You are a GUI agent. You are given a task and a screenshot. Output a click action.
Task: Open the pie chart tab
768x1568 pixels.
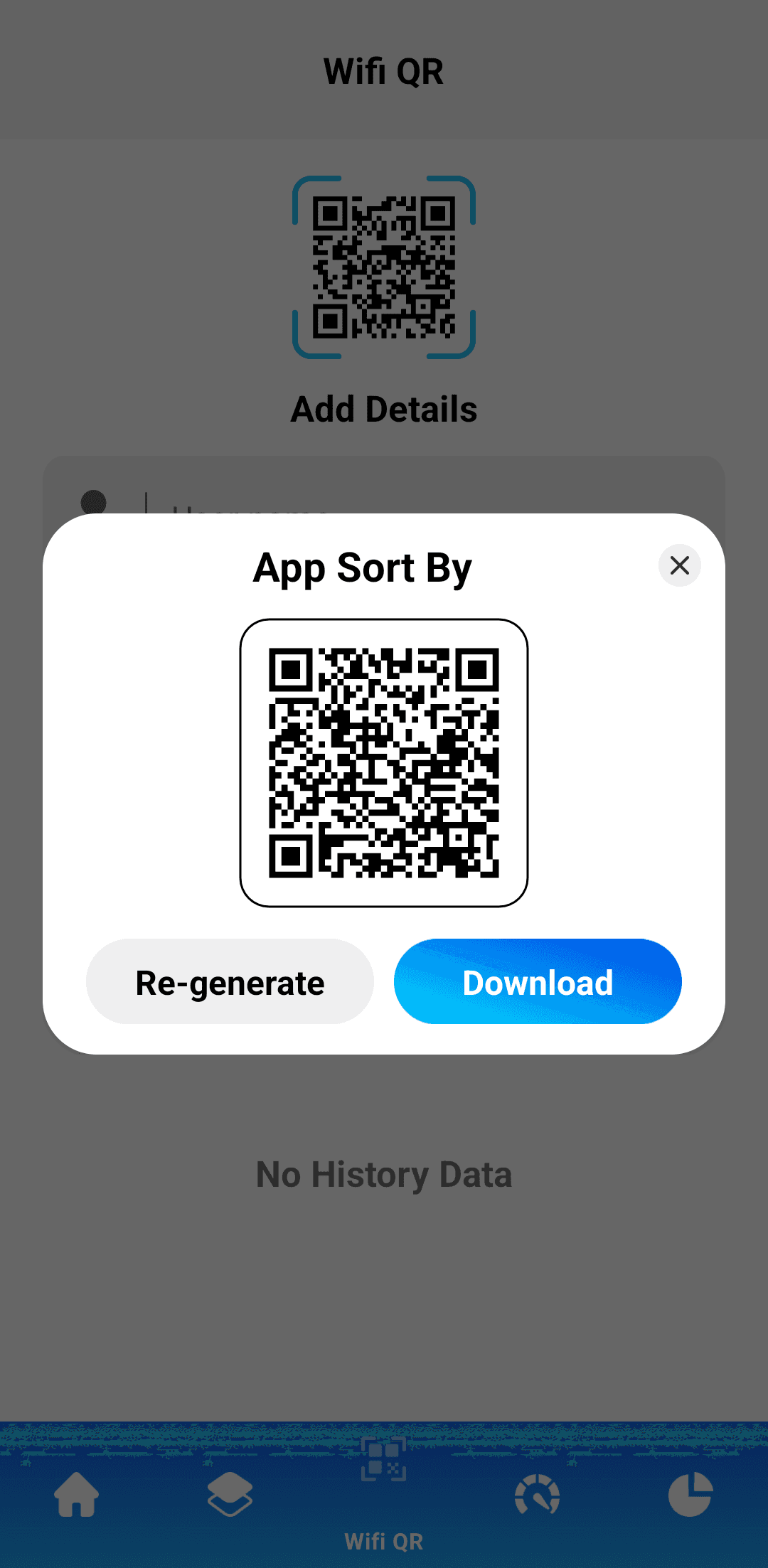tap(690, 1494)
